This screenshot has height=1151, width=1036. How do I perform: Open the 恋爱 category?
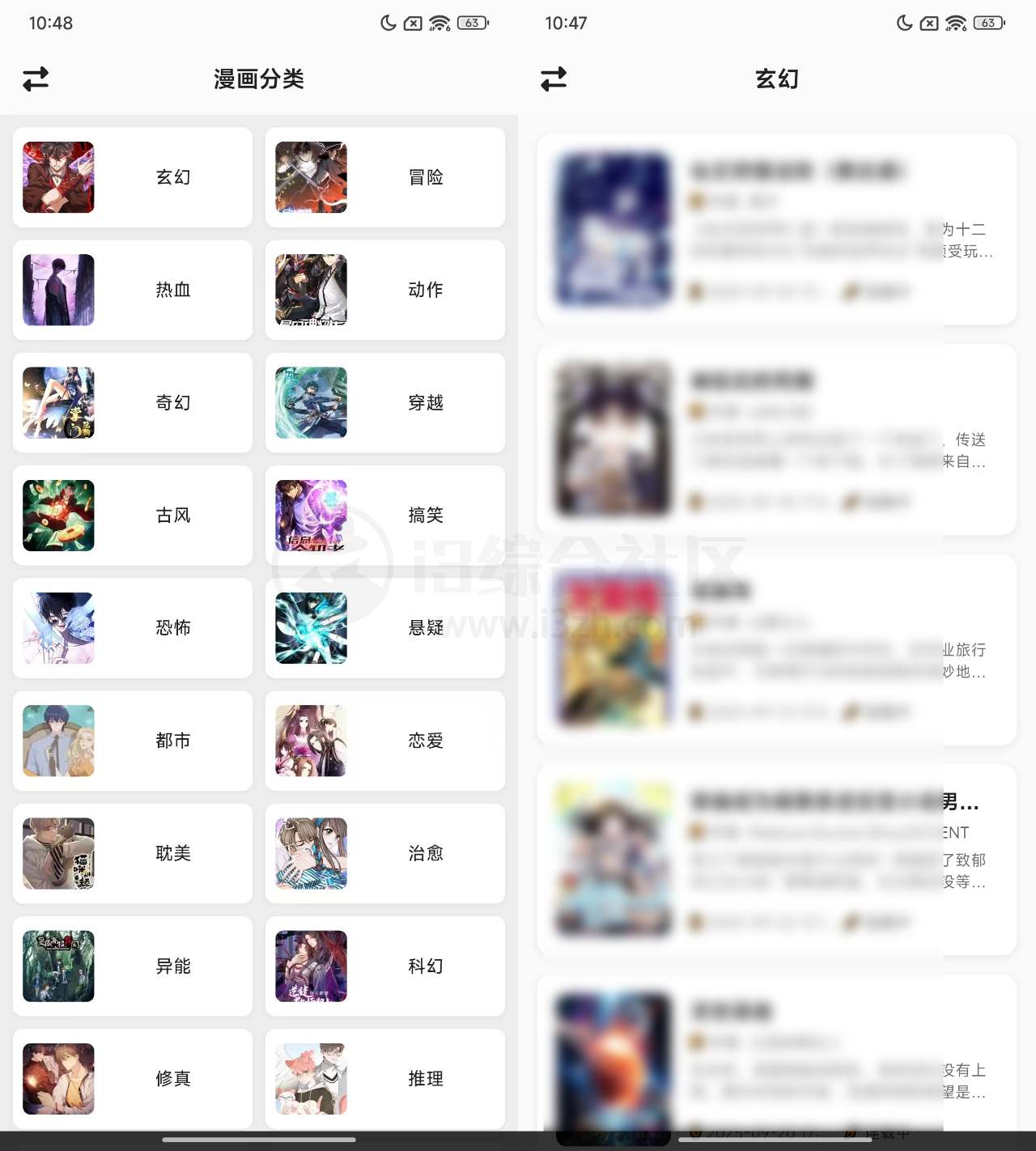point(385,741)
